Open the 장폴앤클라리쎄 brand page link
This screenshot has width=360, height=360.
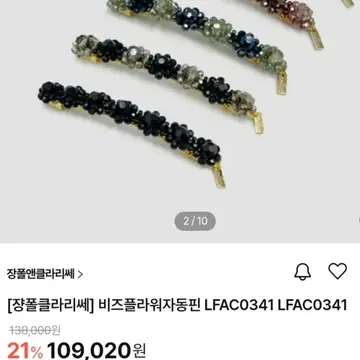45,274
